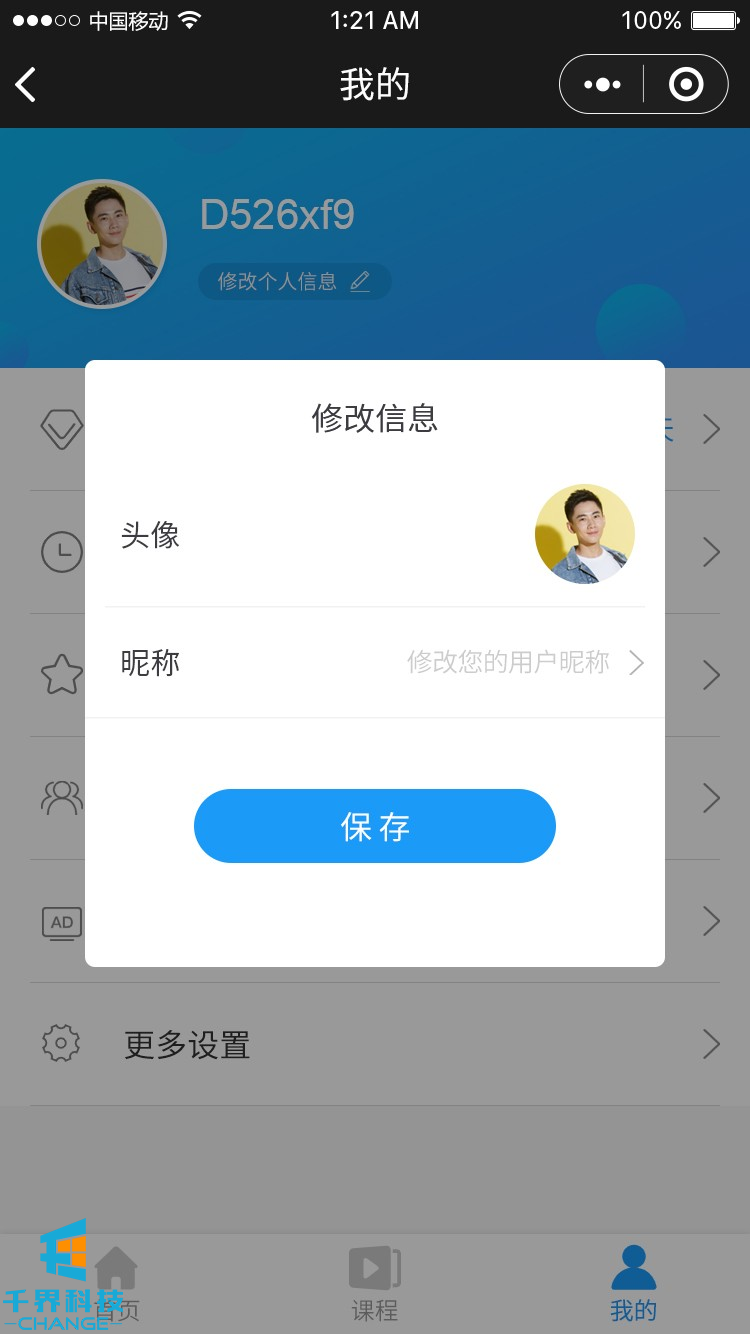Tap the avatar in the 头像 row

584,534
